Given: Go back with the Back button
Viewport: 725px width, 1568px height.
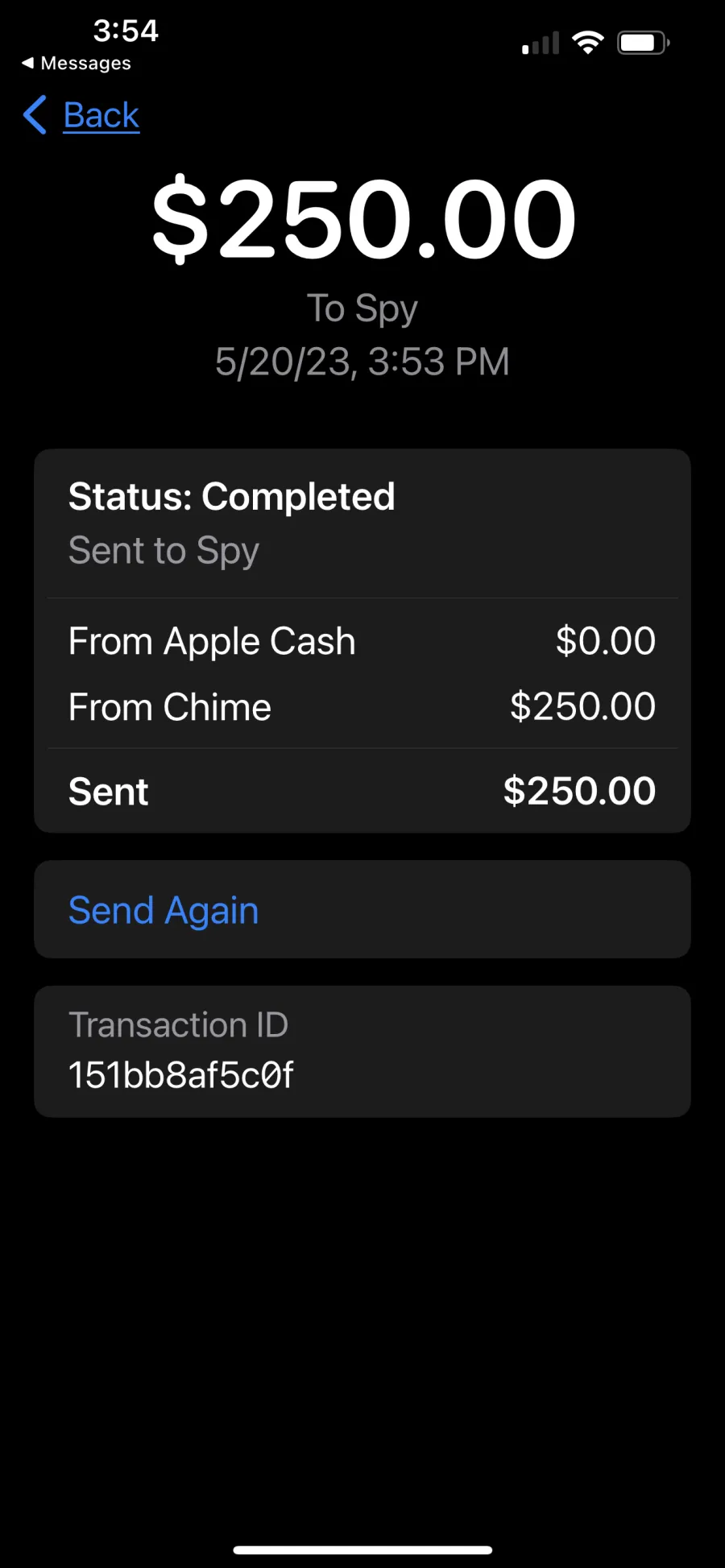Looking at the screenshot, I should point(81,115).
